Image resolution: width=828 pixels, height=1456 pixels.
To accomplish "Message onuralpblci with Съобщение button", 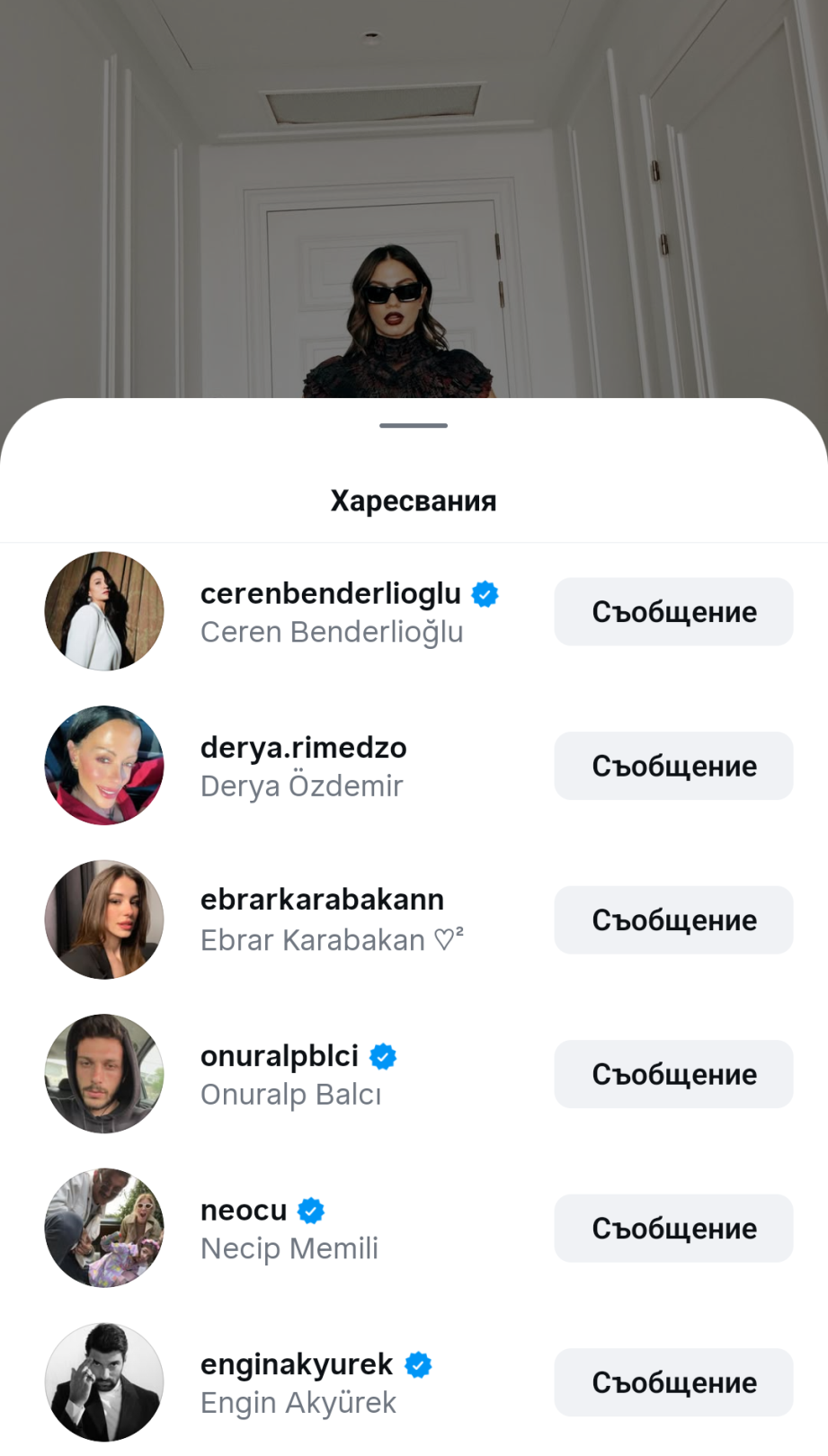I will pos(673,1074).
